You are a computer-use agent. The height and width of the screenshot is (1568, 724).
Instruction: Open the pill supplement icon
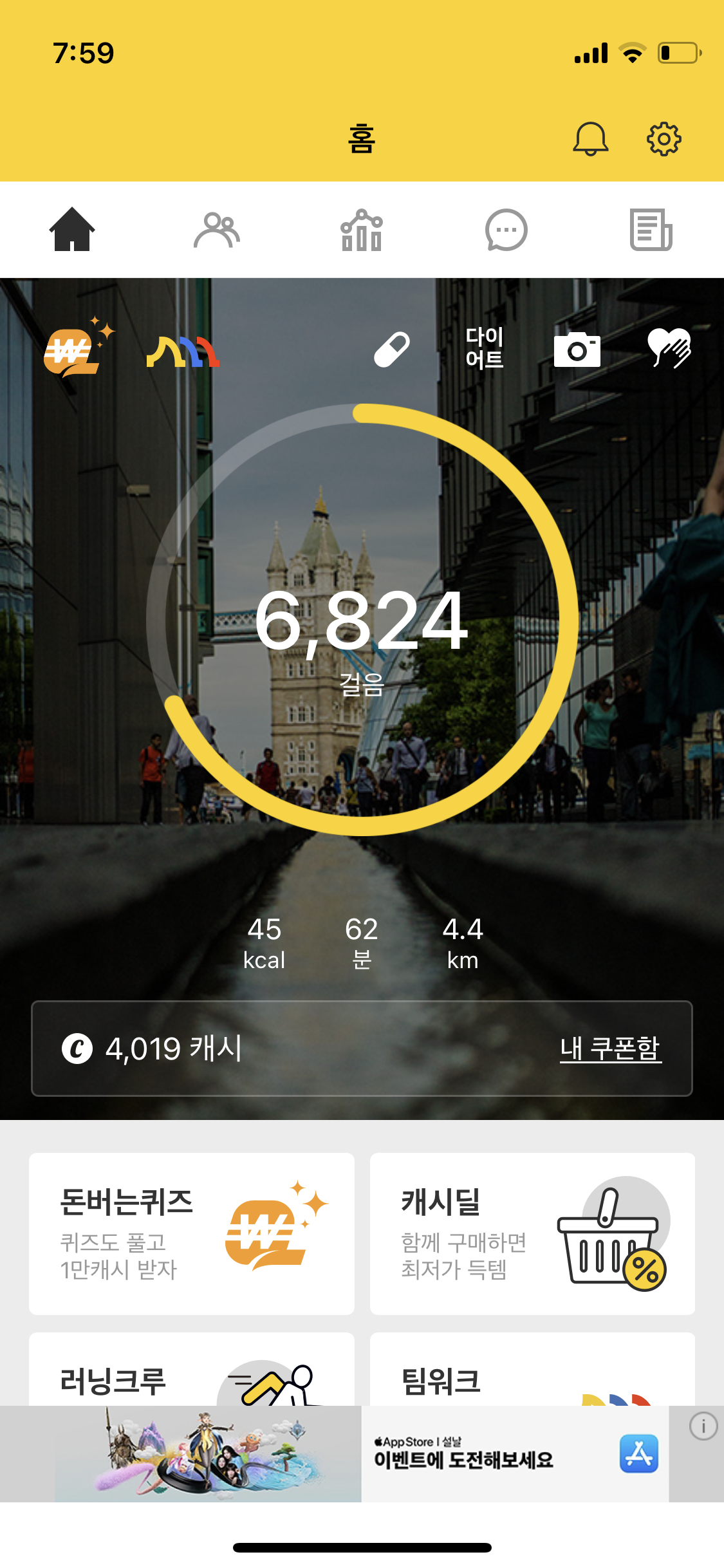[x=392, y=350]
